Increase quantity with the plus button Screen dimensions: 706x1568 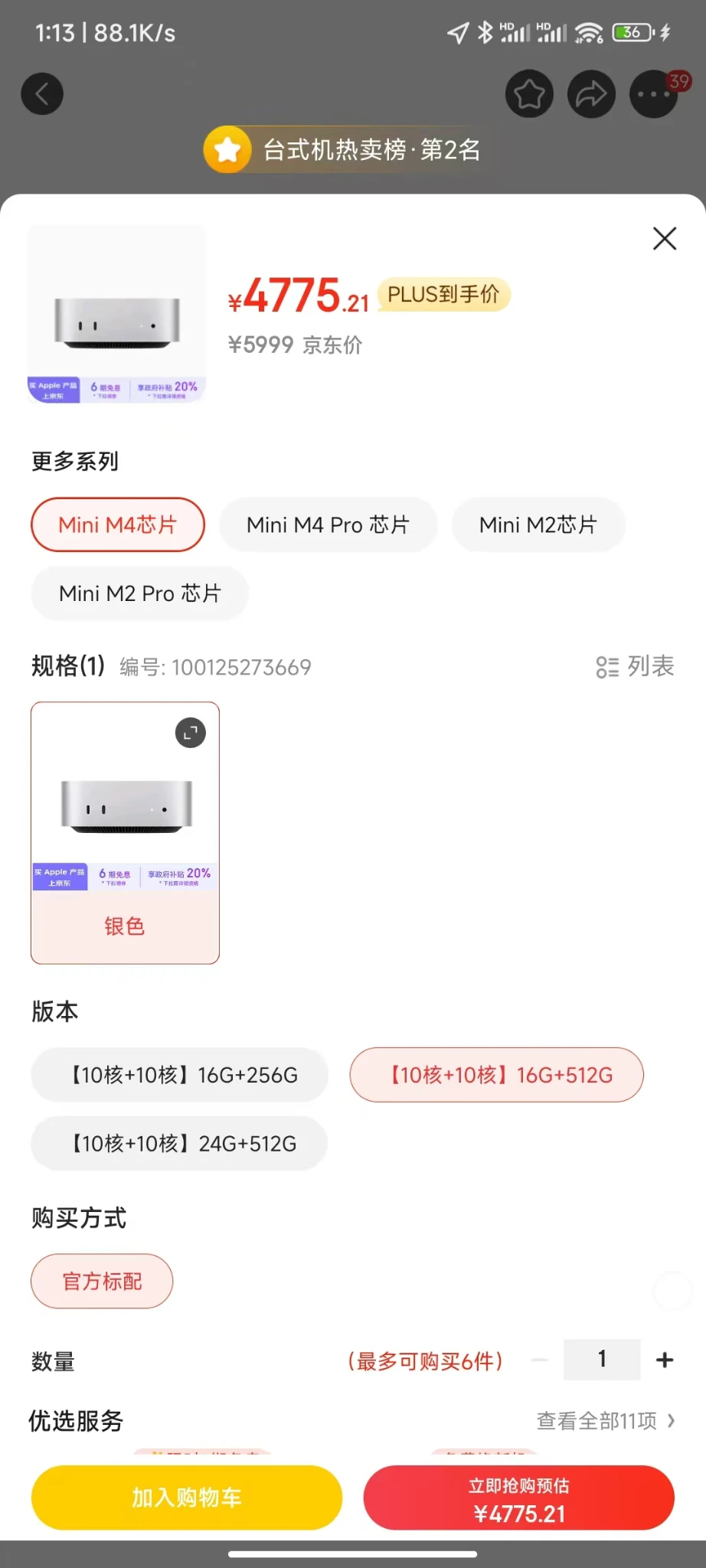click(665, 1360)
